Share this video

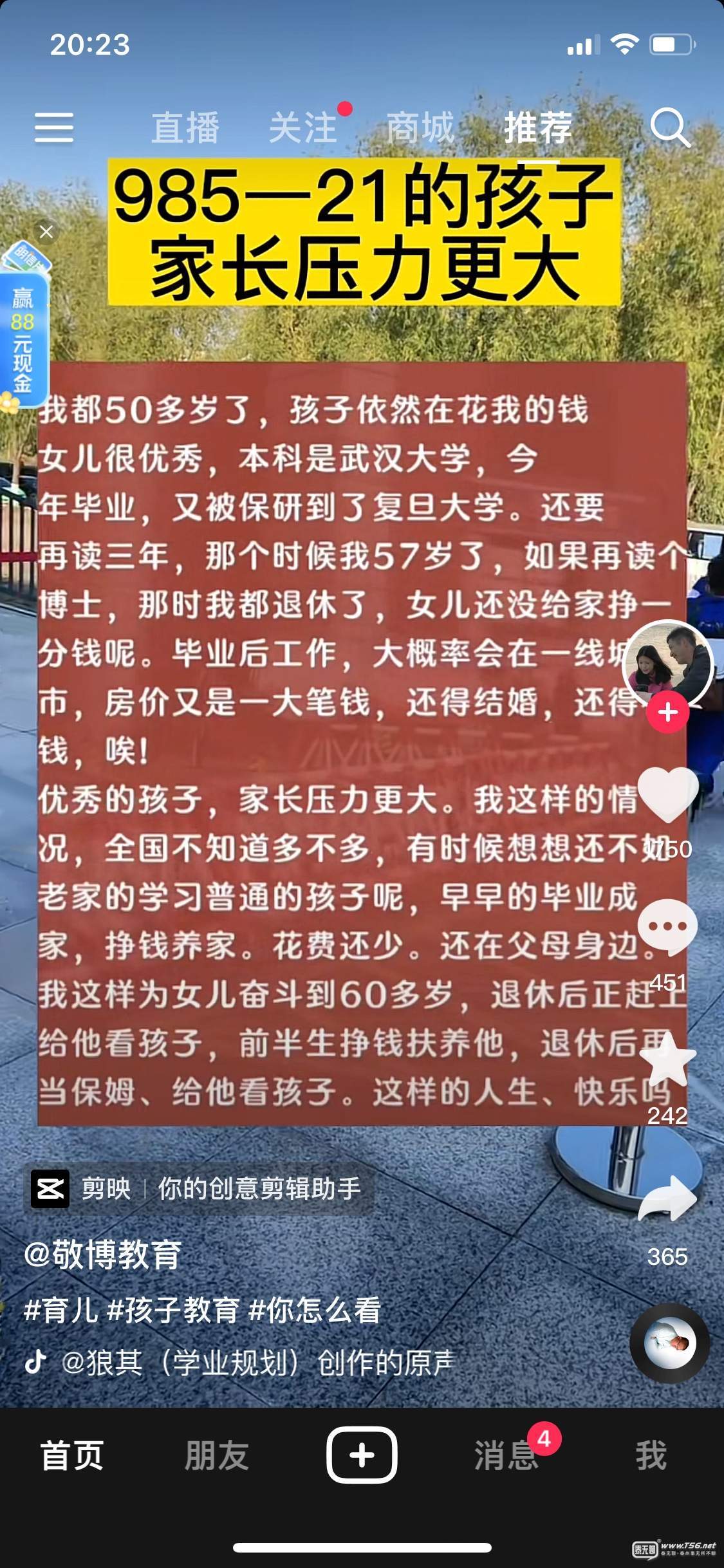pyautogui.click(x=667, y=1199)
